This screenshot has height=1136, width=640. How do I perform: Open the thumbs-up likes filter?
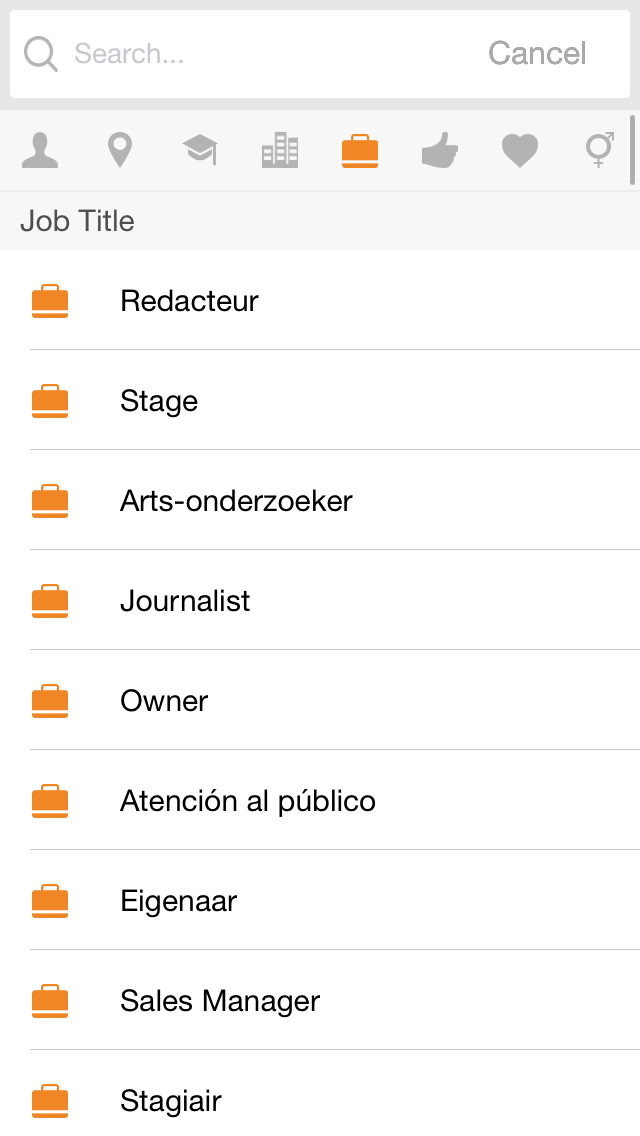[x=440, y=151]
